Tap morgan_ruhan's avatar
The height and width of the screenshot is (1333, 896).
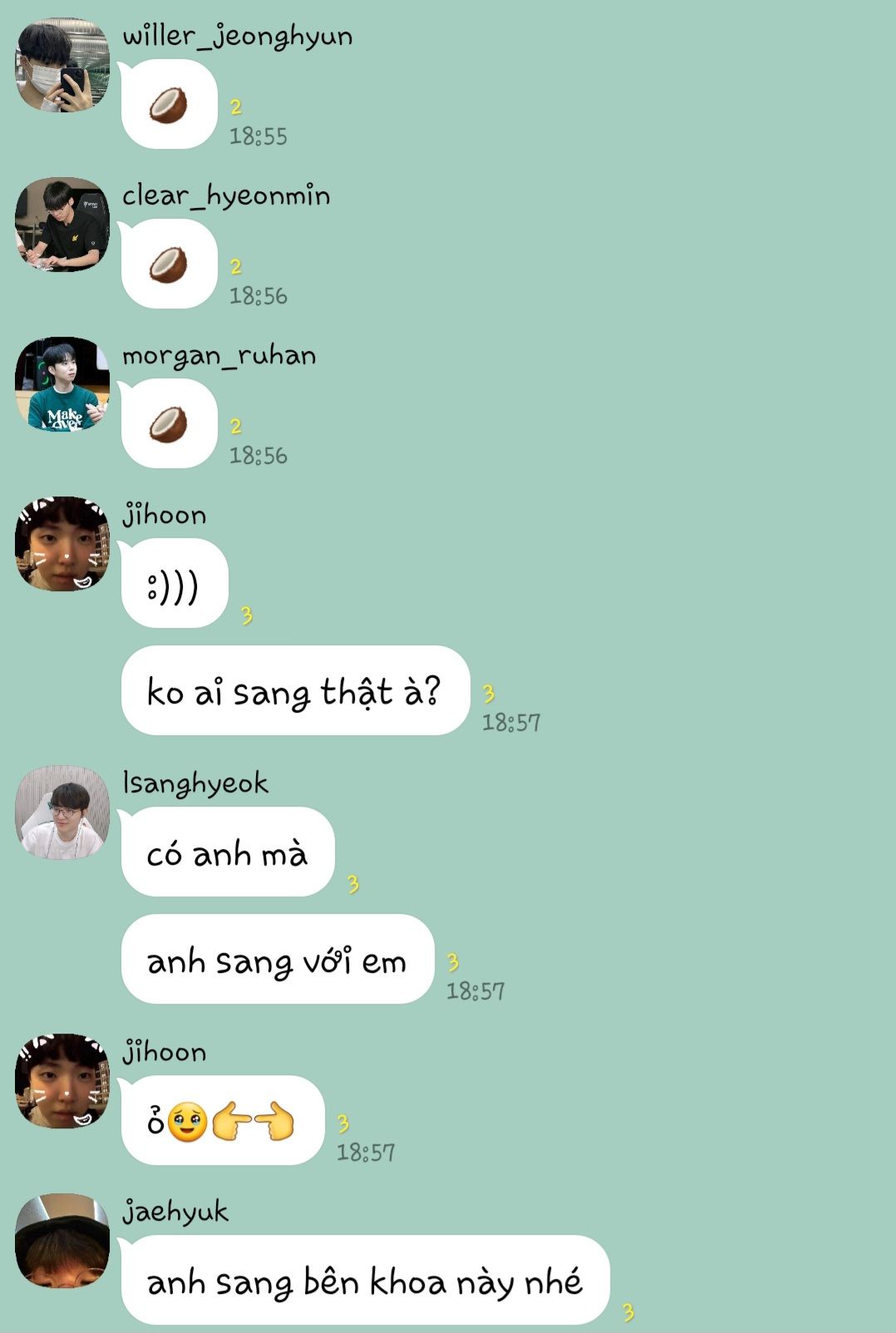(x=62, y=384)
